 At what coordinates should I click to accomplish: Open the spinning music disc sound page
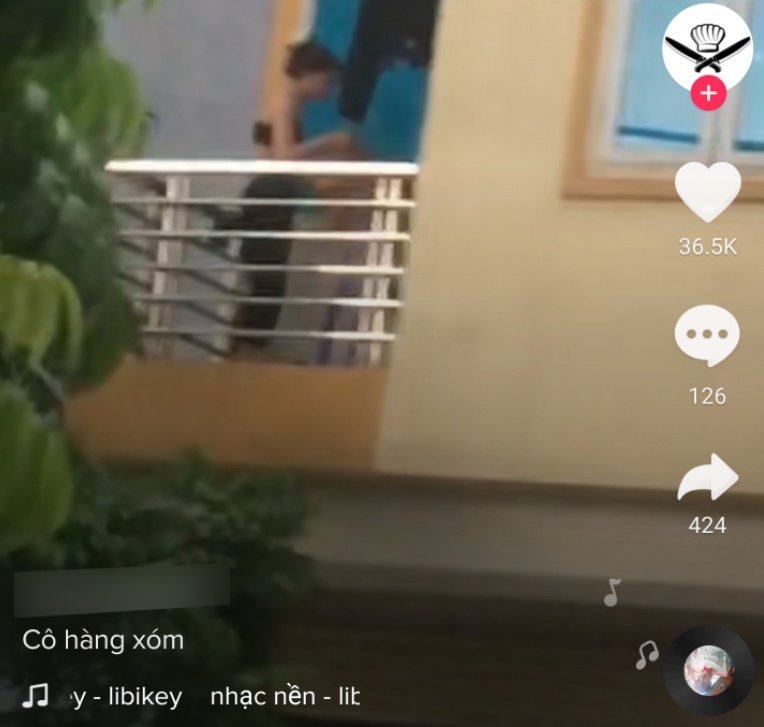pos(708,670)
